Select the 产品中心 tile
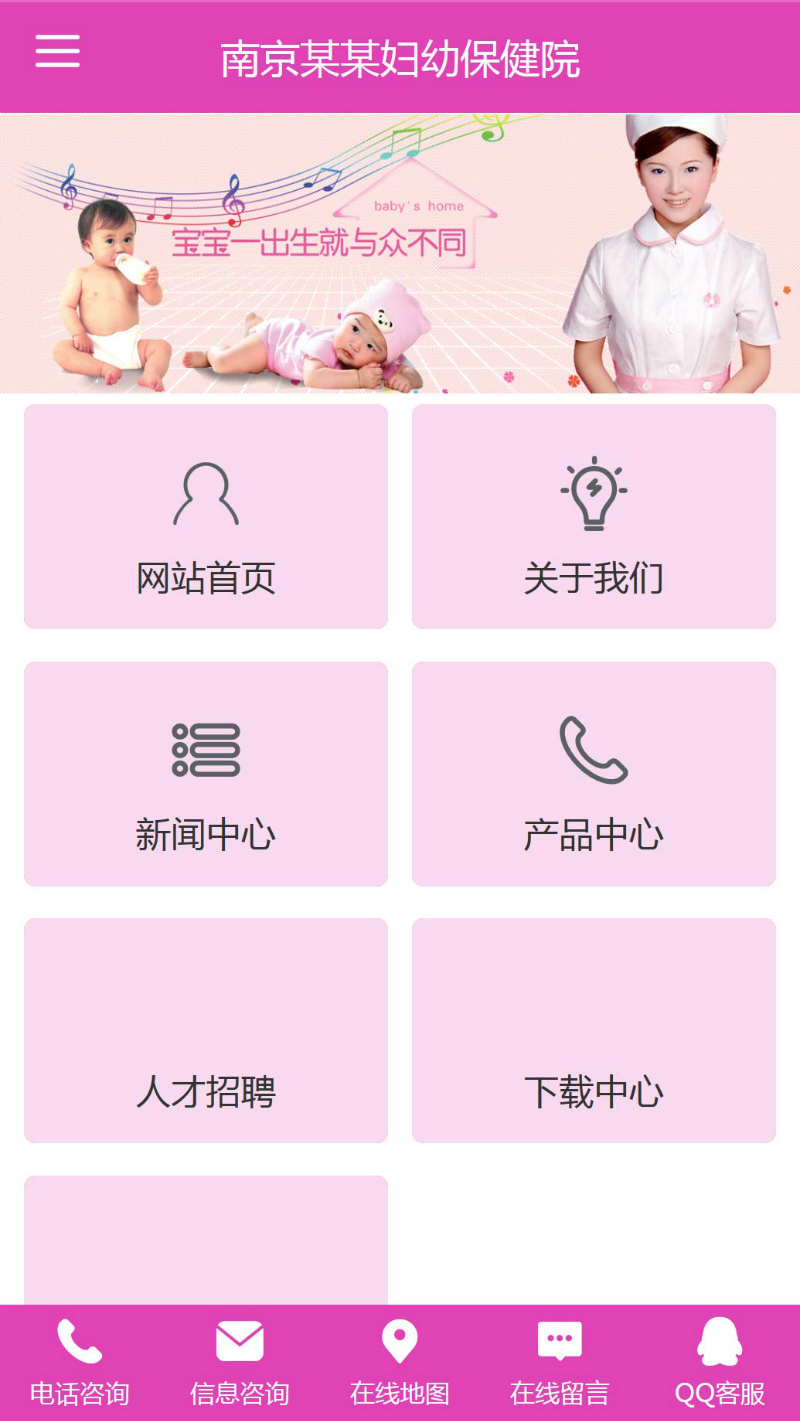The width and height of the screenshot is (800, 1421). pos(594,774)
